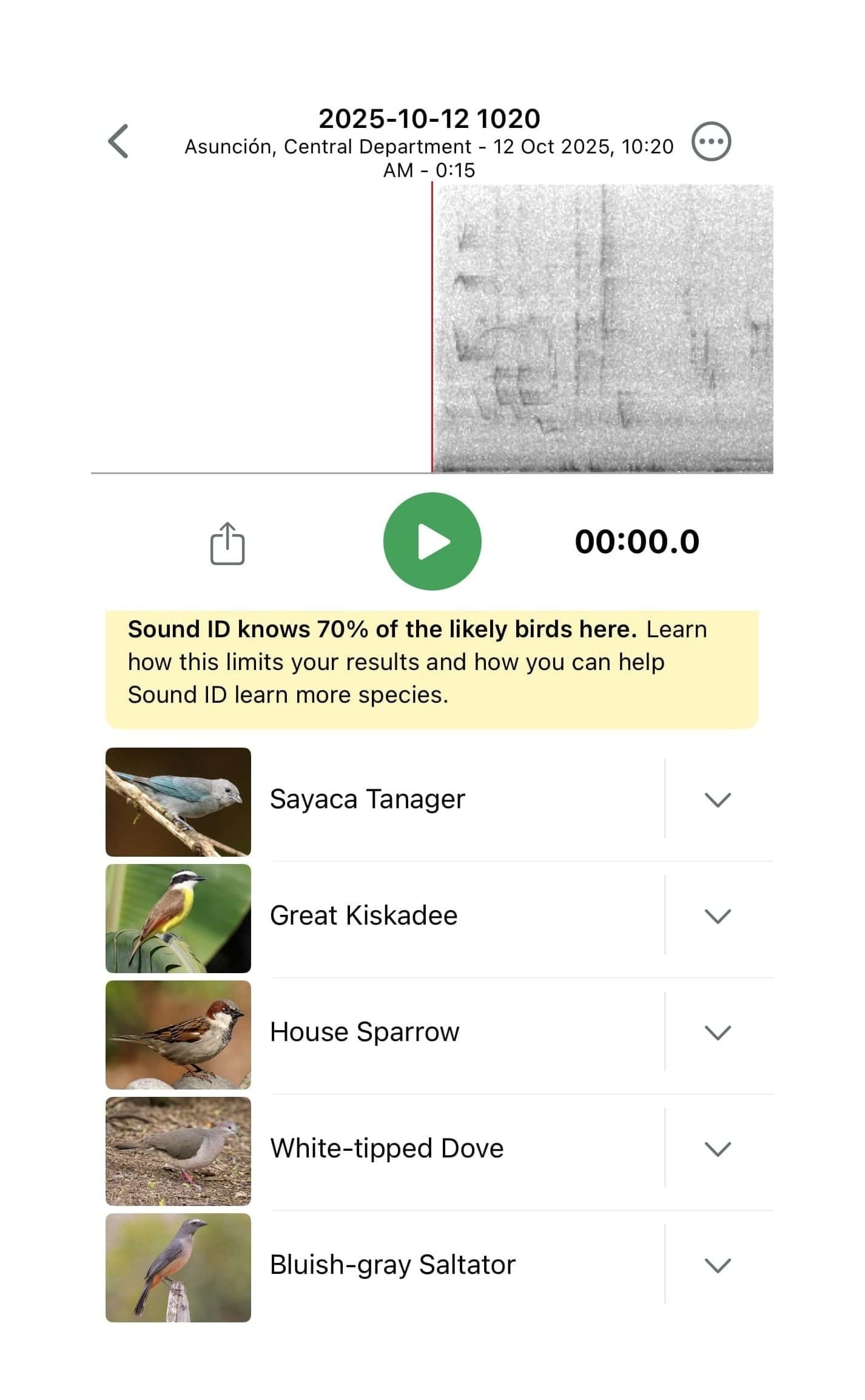Share this recording
Image resolution: width=865 pixels, height=1400 pixels.
(227, 543)
